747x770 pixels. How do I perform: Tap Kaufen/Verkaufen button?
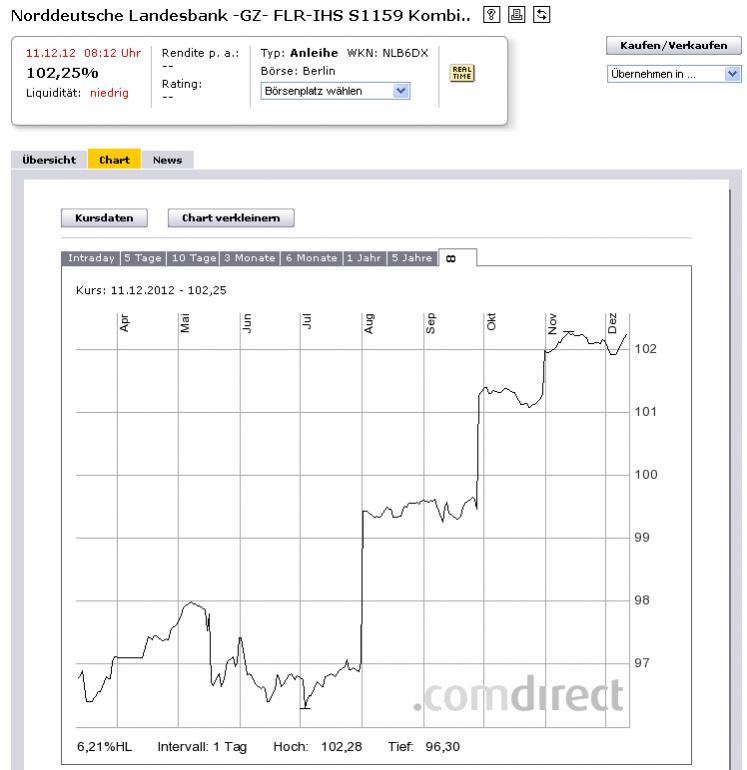(x=673, y=46)
